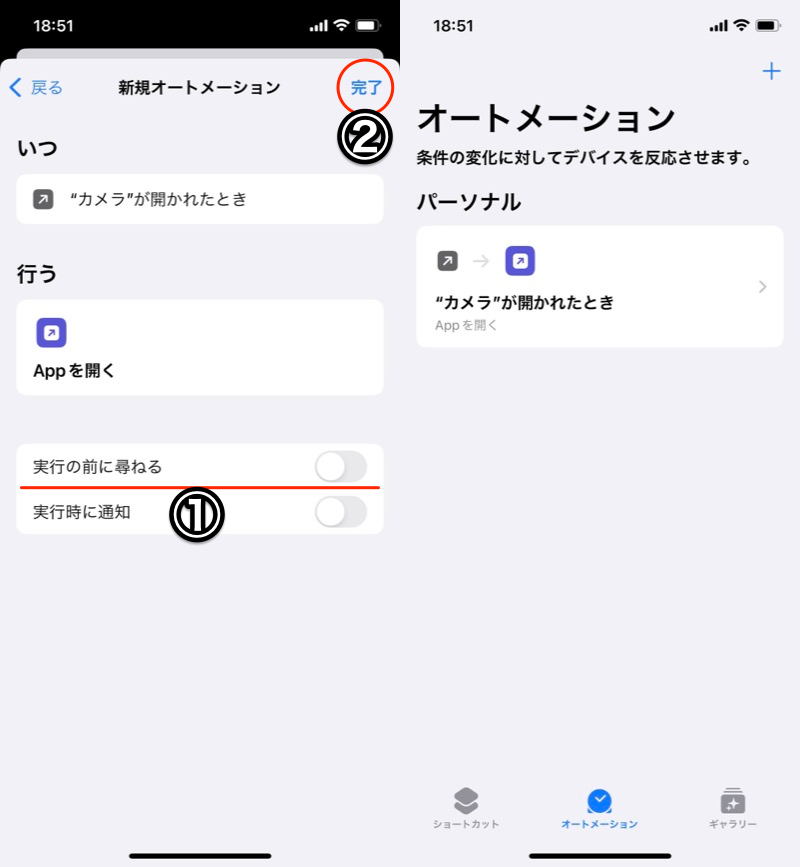
Task: Add a new automation with the plus icon
Action: (x=771, y=71)
